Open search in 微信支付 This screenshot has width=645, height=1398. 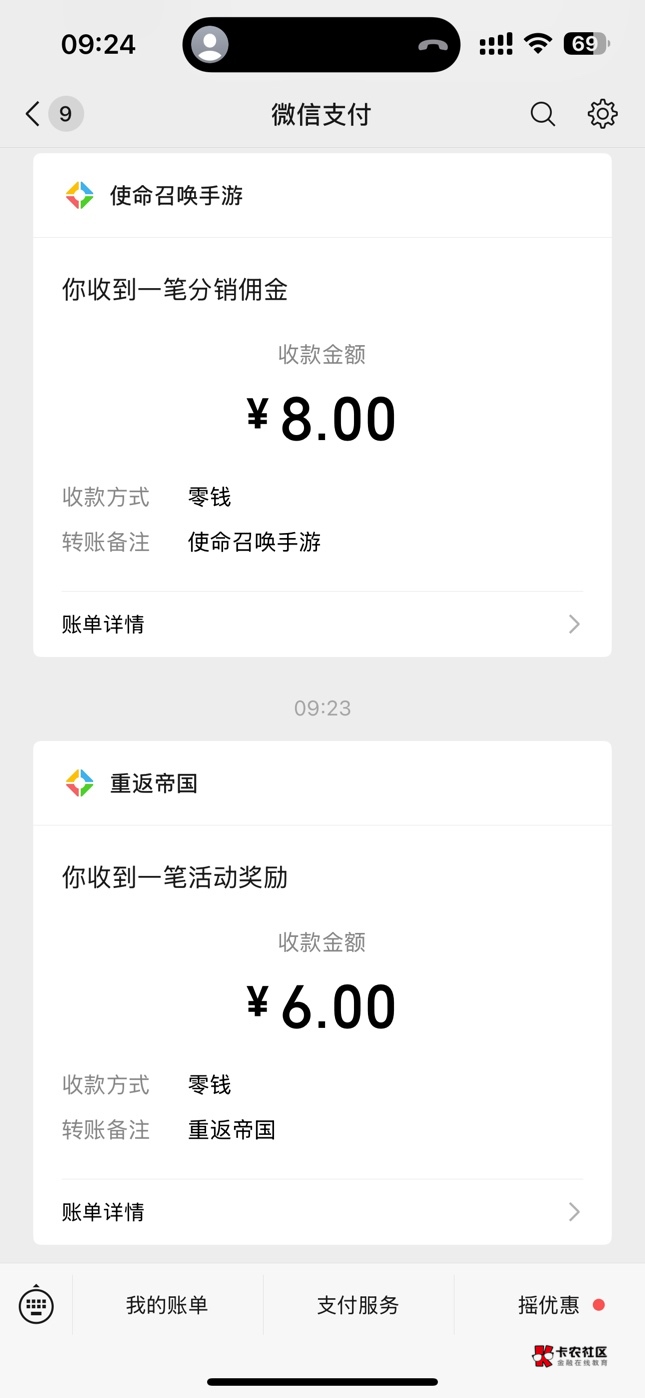[542, 114]
